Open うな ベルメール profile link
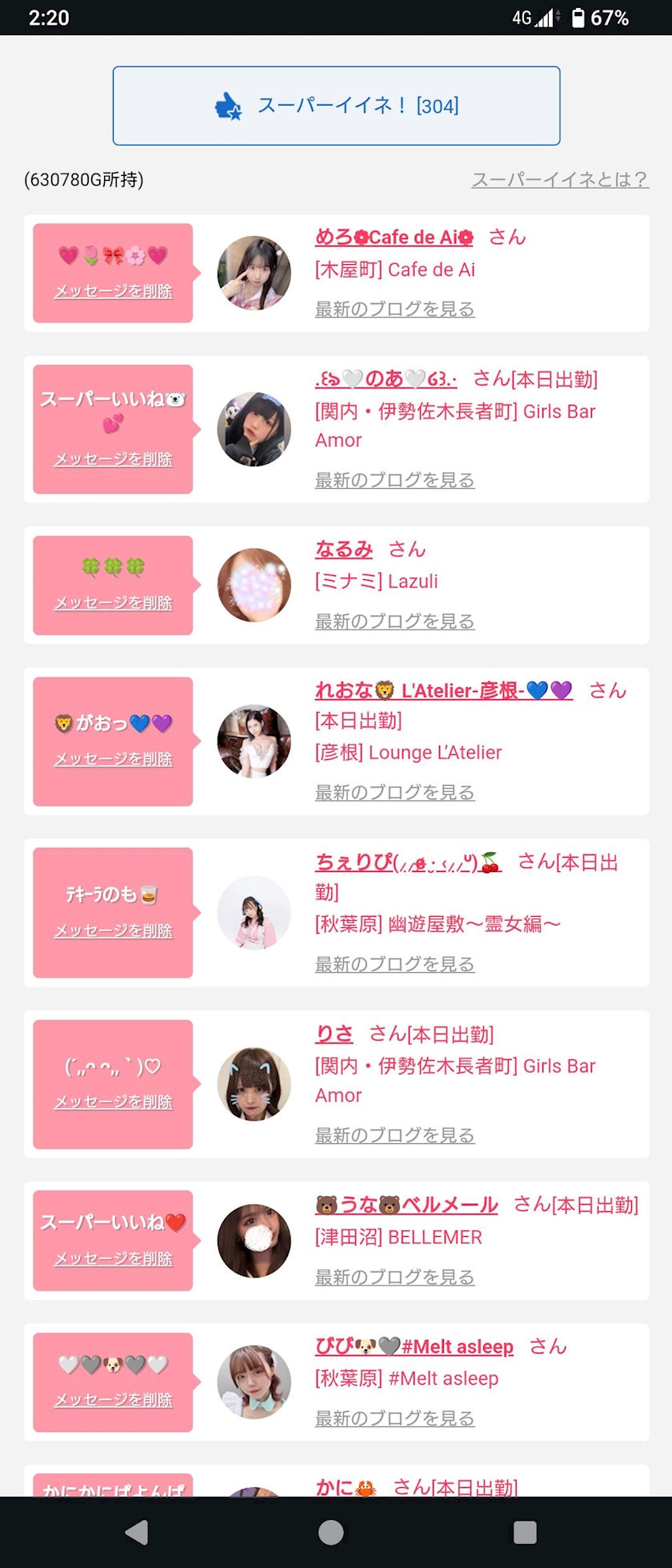Screen dimensions: 672x1568 point(406,1205)
